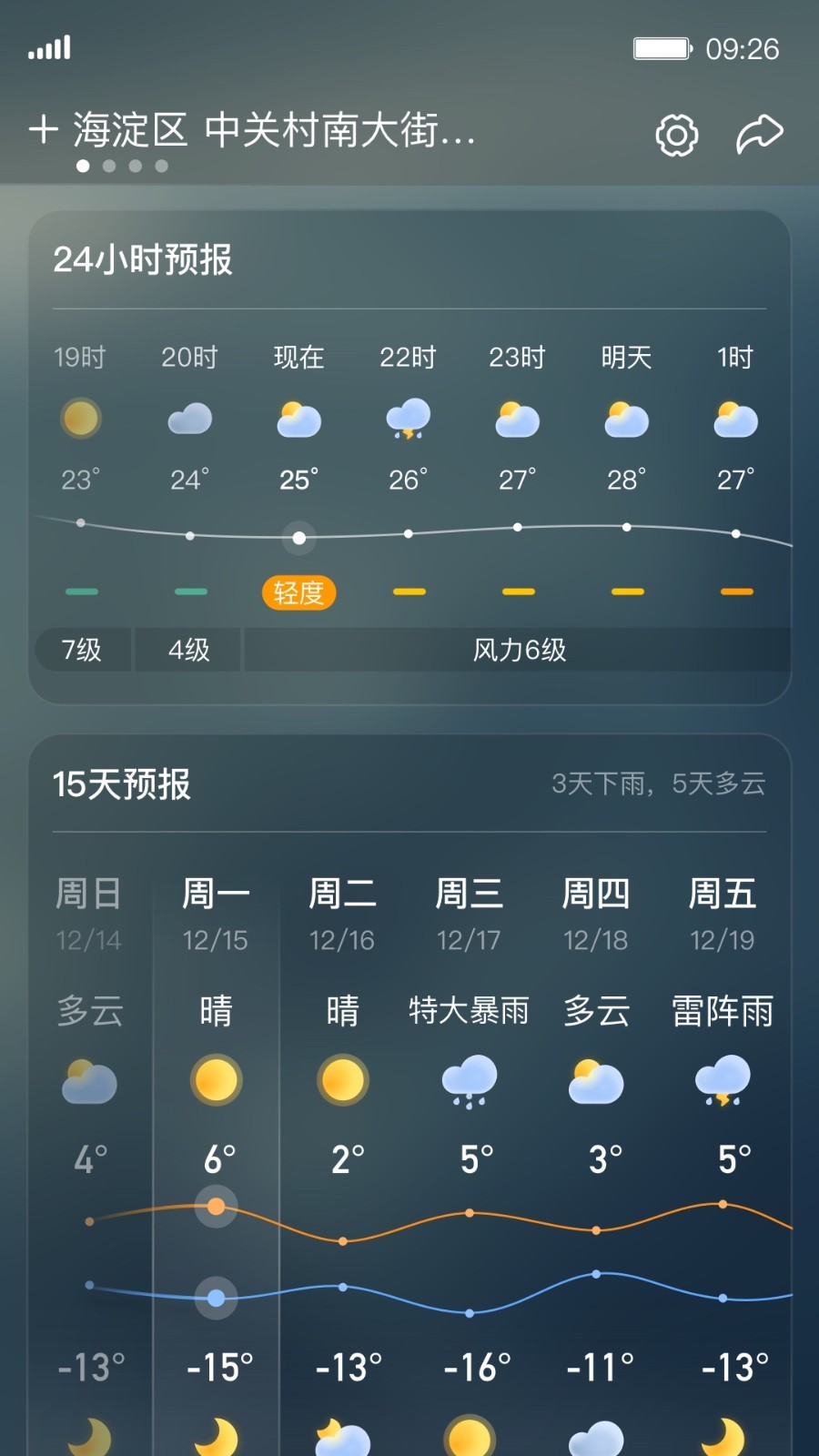
Task: Tap the plus icon to add a city
Action: pos(43,130)
